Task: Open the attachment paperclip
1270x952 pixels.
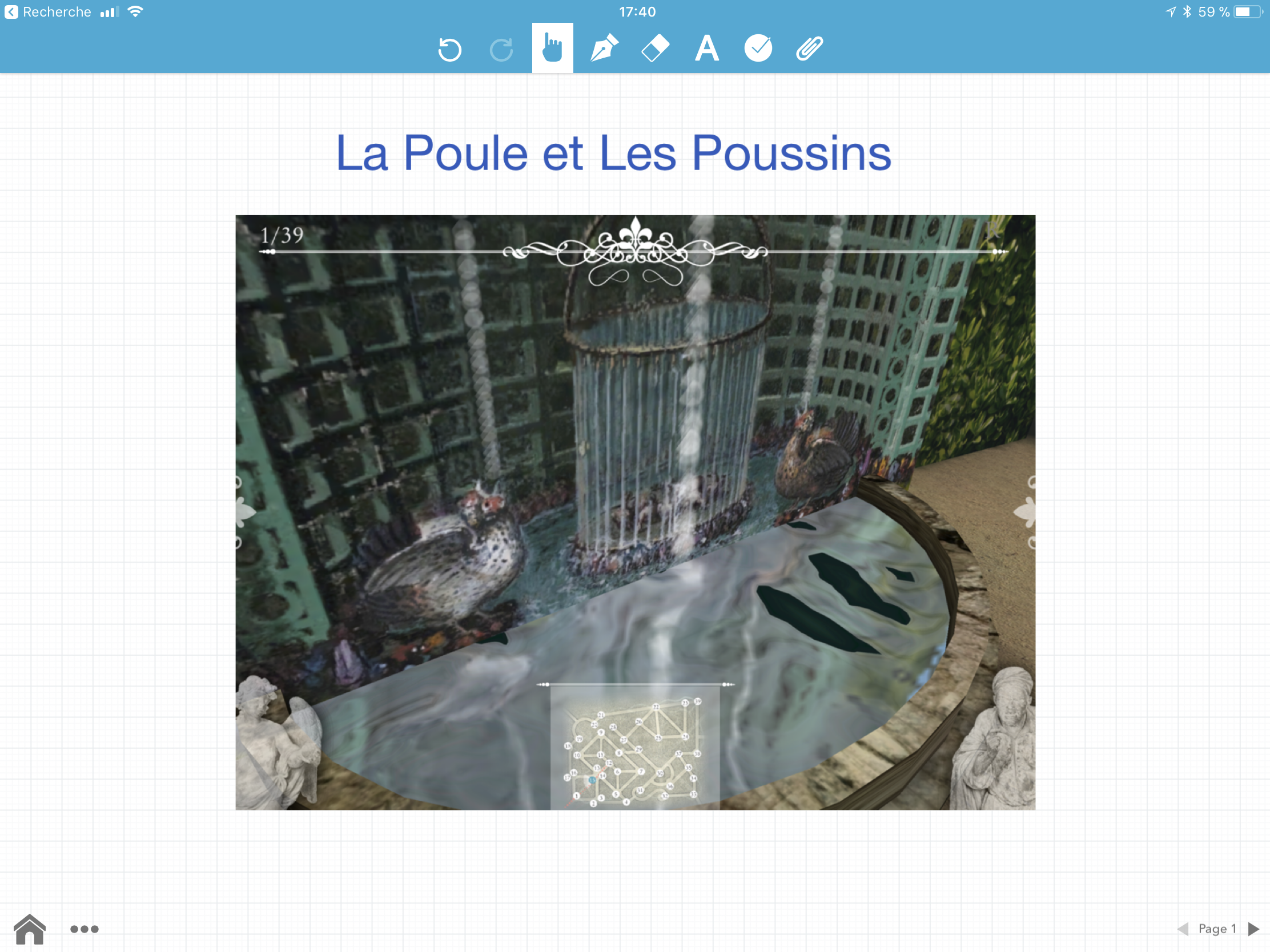Action: point(810,48)
